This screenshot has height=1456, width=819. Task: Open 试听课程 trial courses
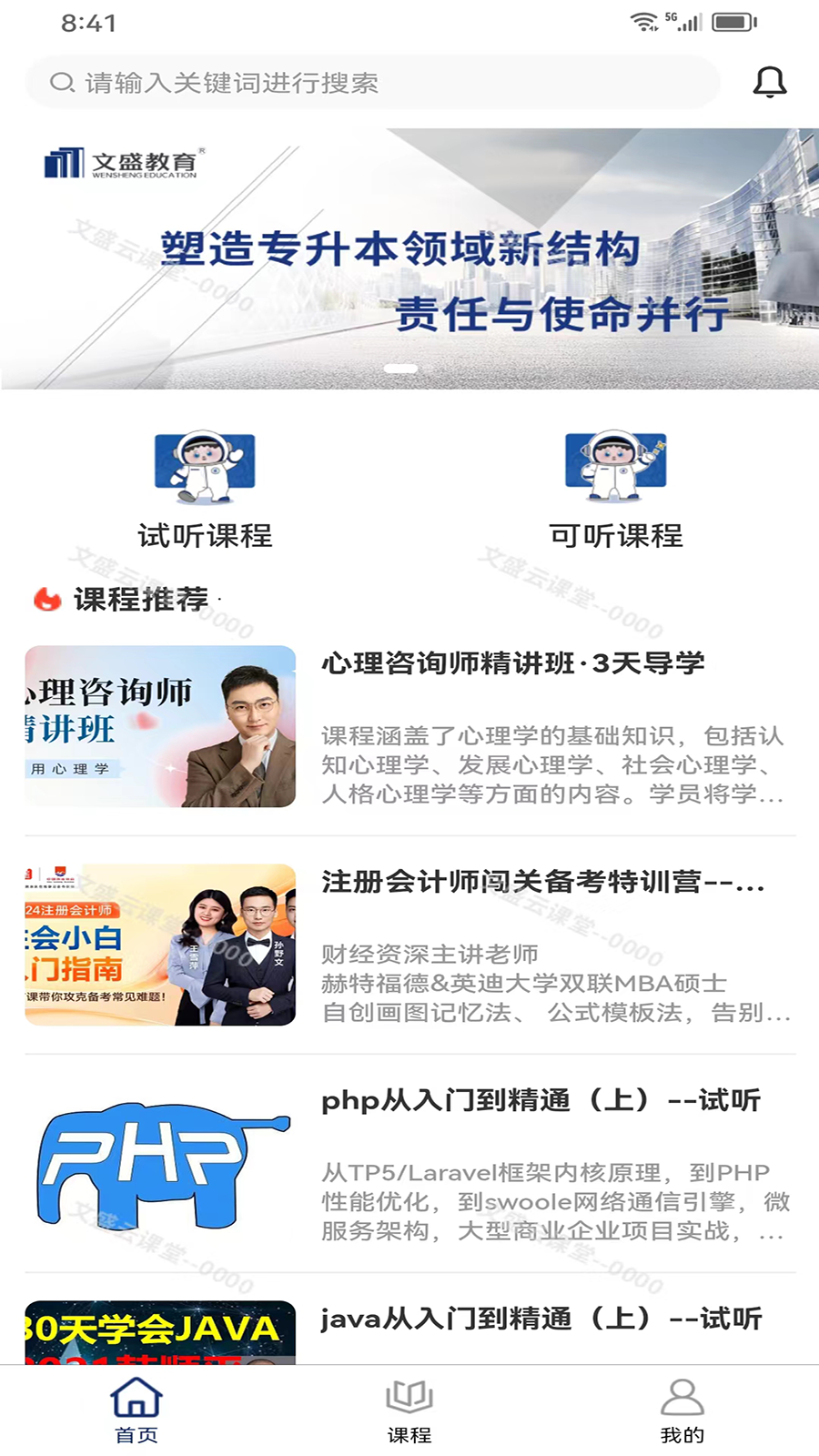(205, 490)
